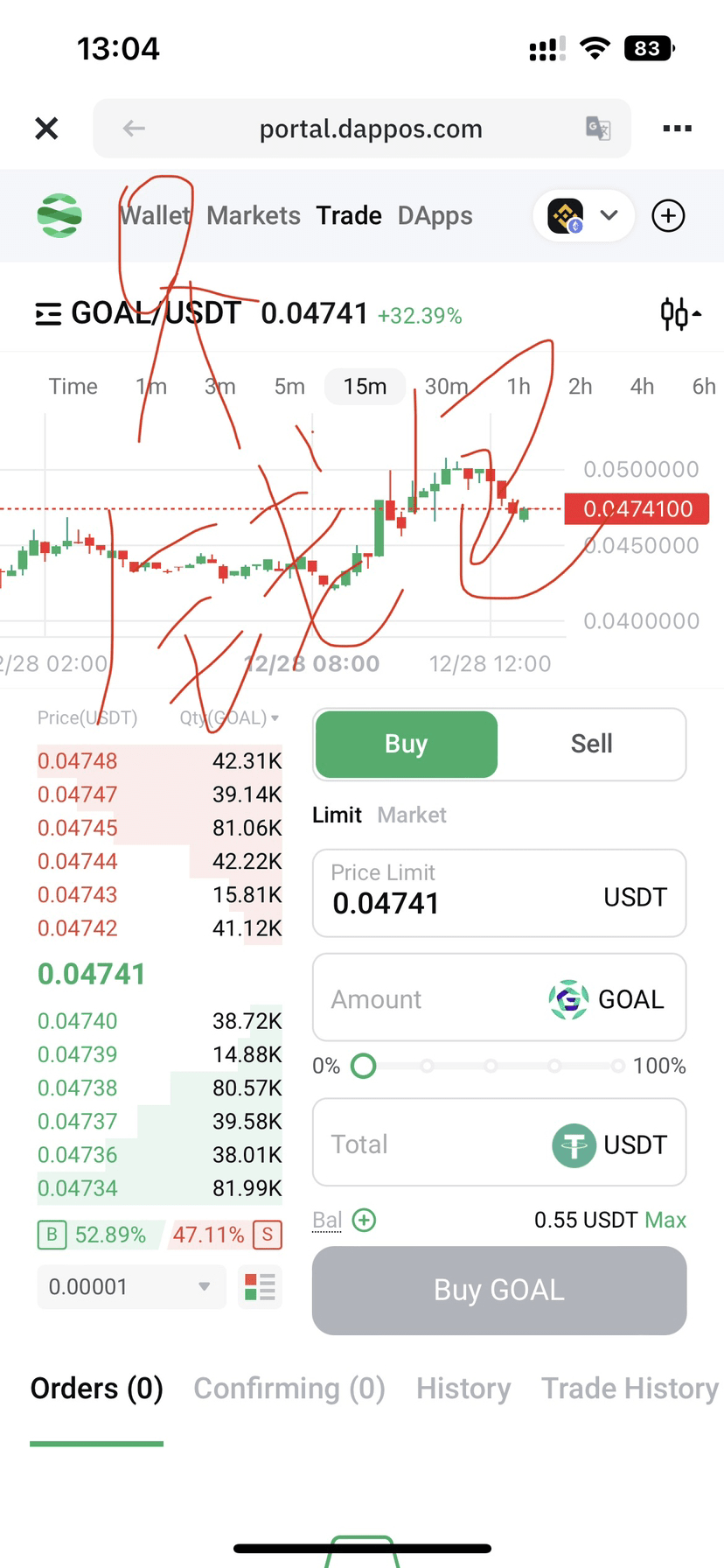Select the 4h chart interval
The height and width of the screenshot is (1568, 724).
pyautogui.click(x=642, y=387)
